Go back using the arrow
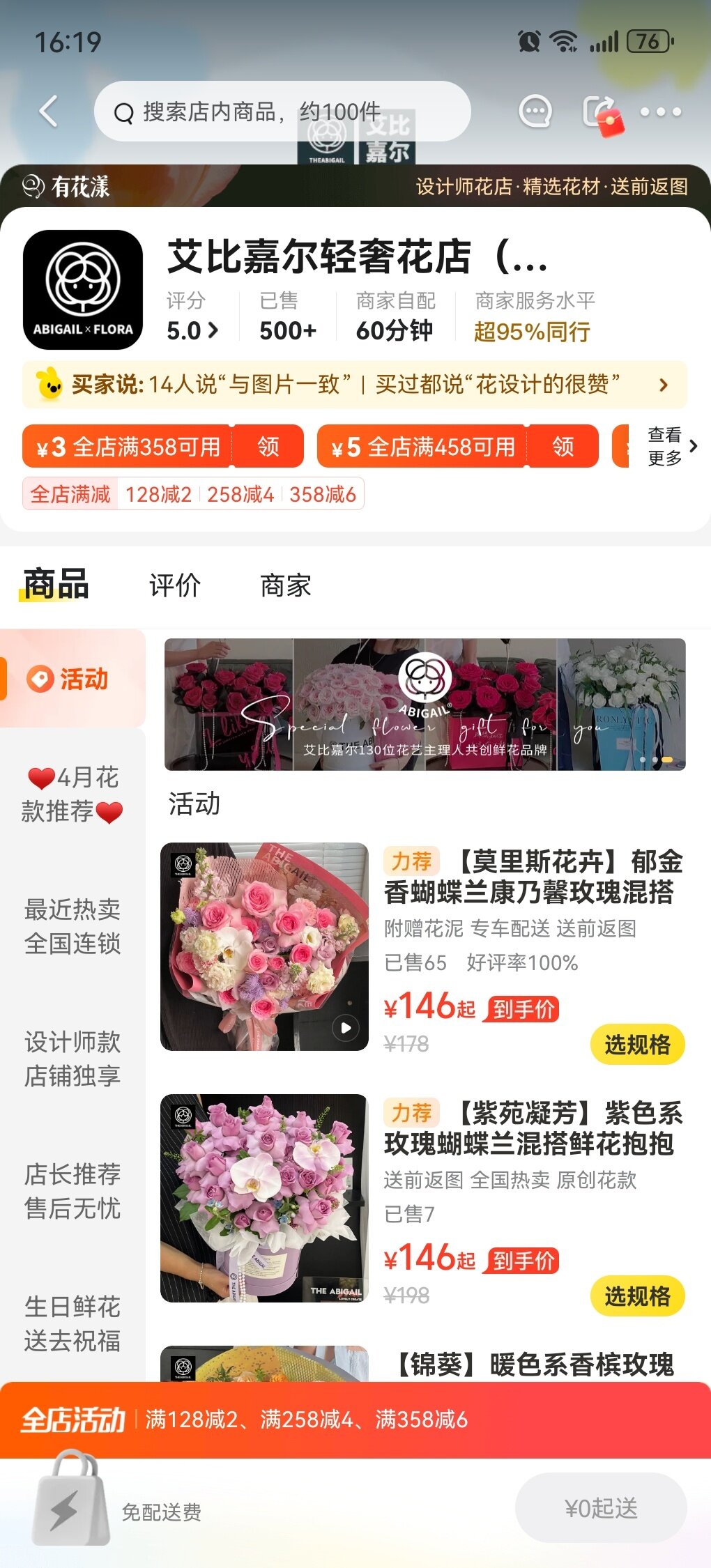This screenshot has width=711, height=1568. 49,112
